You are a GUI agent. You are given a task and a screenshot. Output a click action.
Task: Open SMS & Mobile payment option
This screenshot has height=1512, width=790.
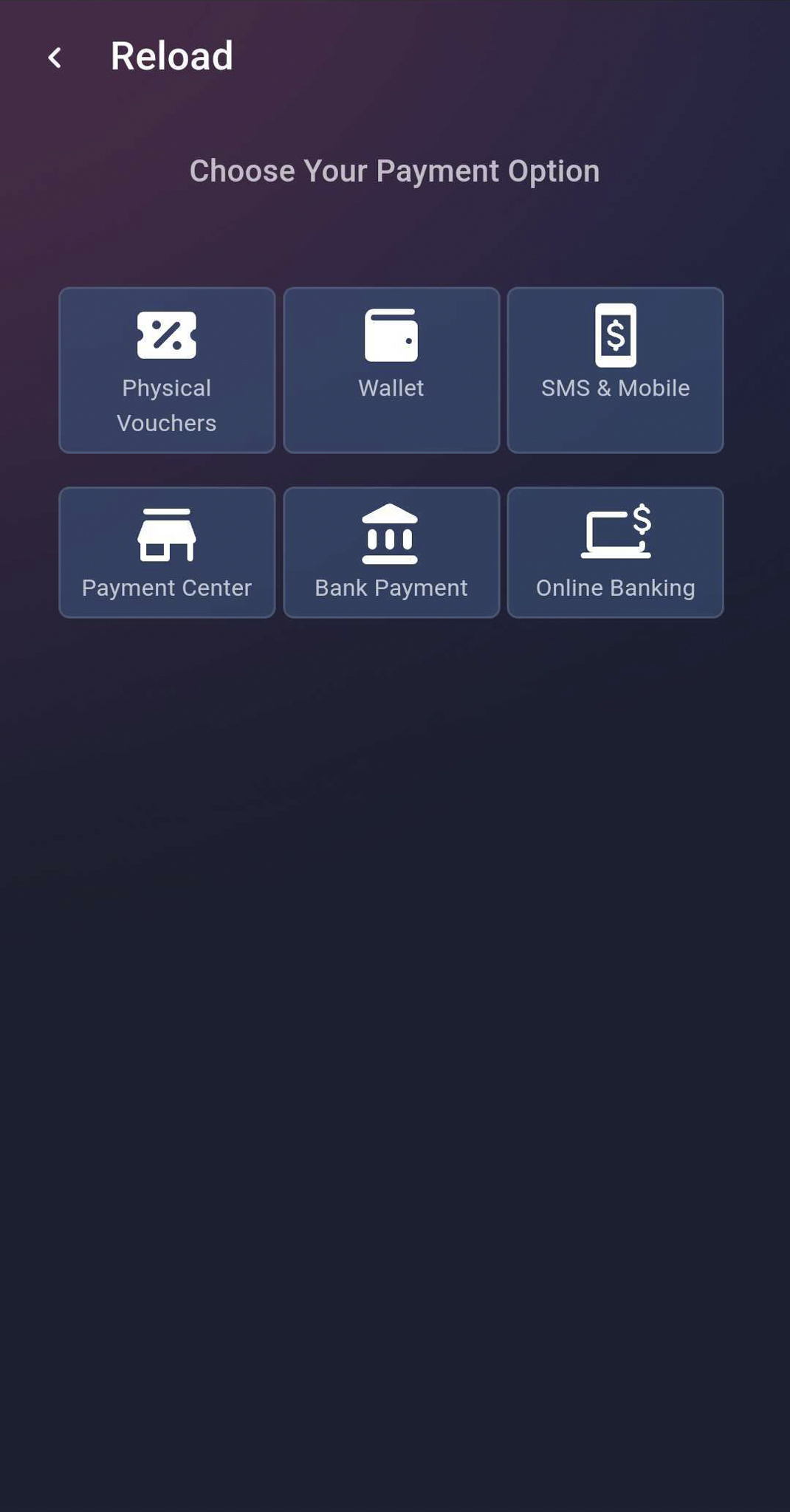tap(615, 370)
